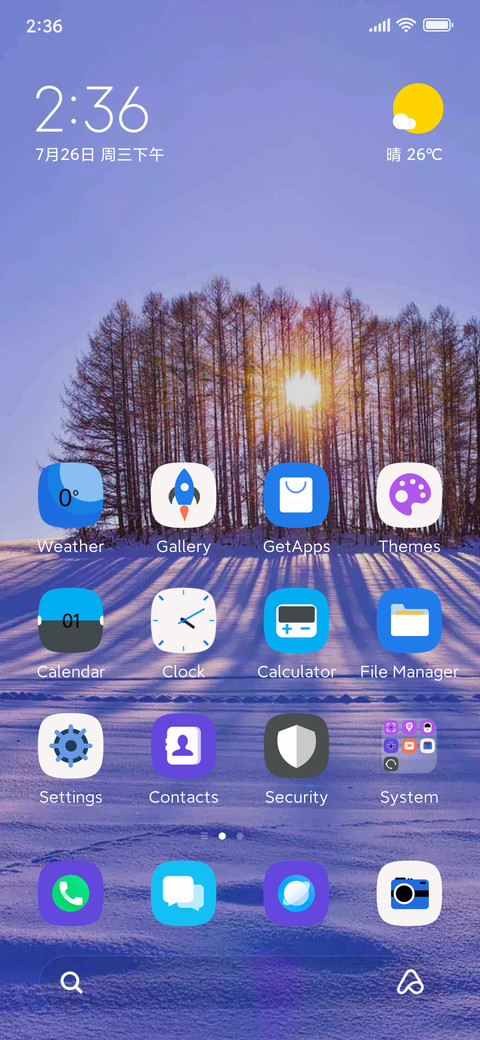Tap the clock and date widget

click(99, 124)
